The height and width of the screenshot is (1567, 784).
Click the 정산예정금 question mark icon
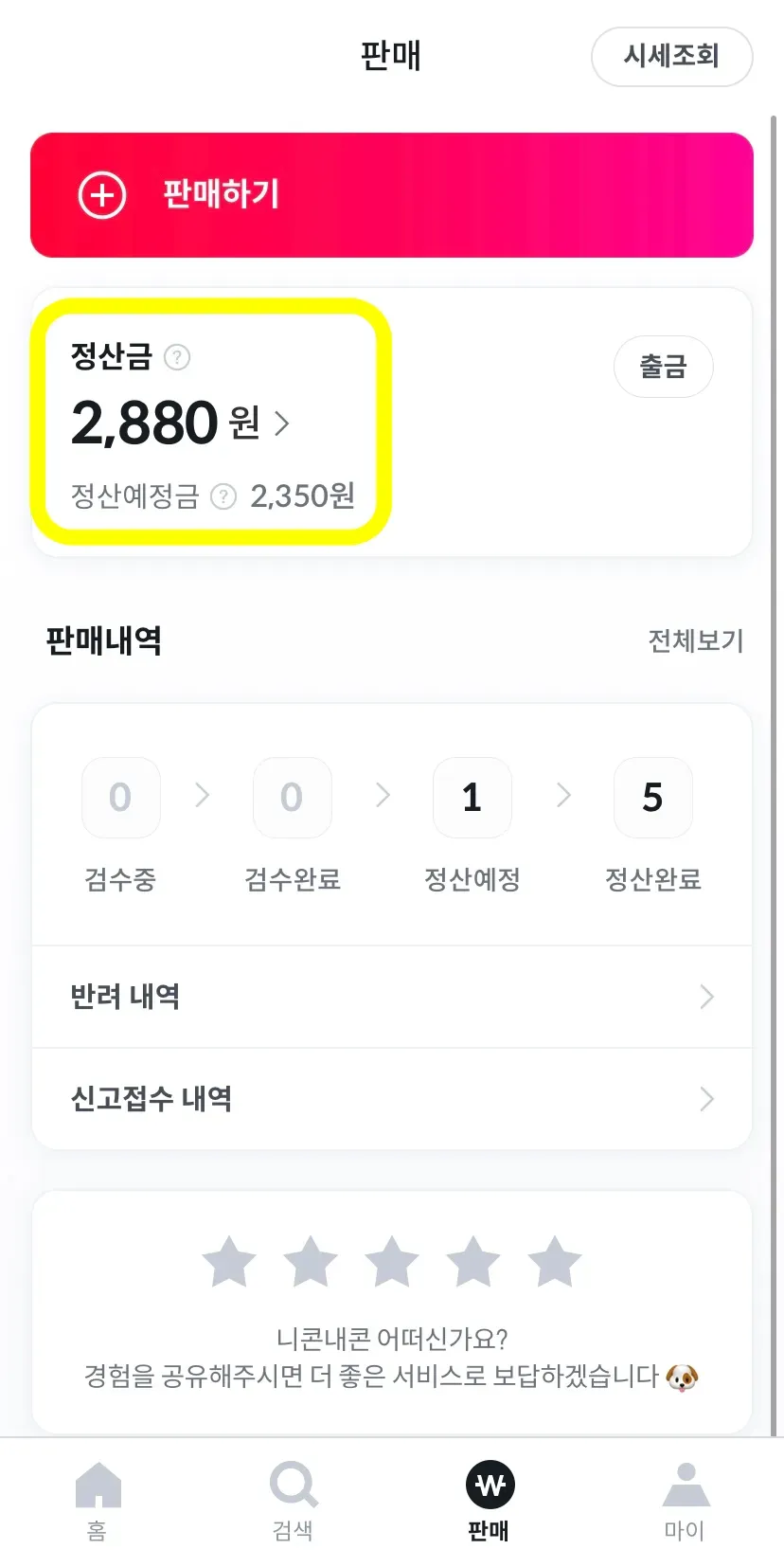[x=223, y=496]
